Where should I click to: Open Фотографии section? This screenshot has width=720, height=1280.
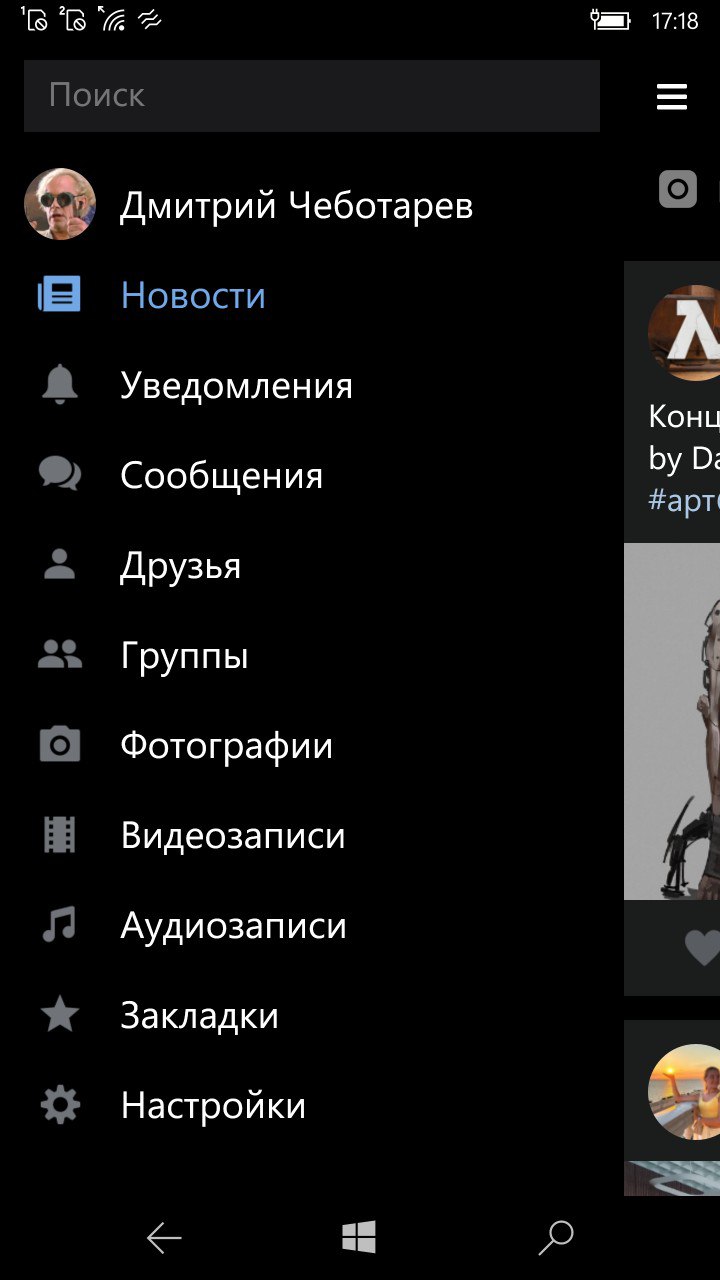click(226, 746)
